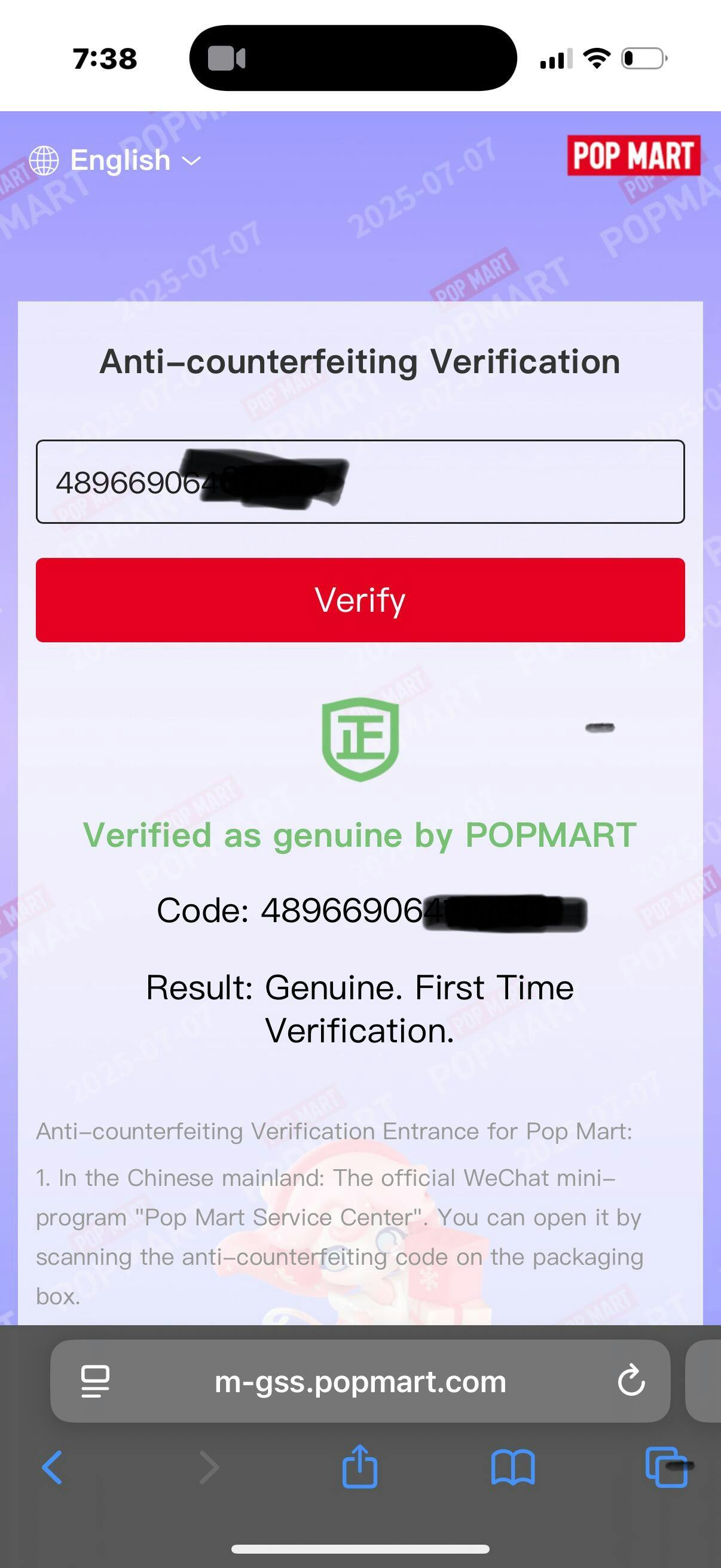Open the page menu icon in address bar
The height and width of the screenshot is (1568, 721).
[95, 1381]
